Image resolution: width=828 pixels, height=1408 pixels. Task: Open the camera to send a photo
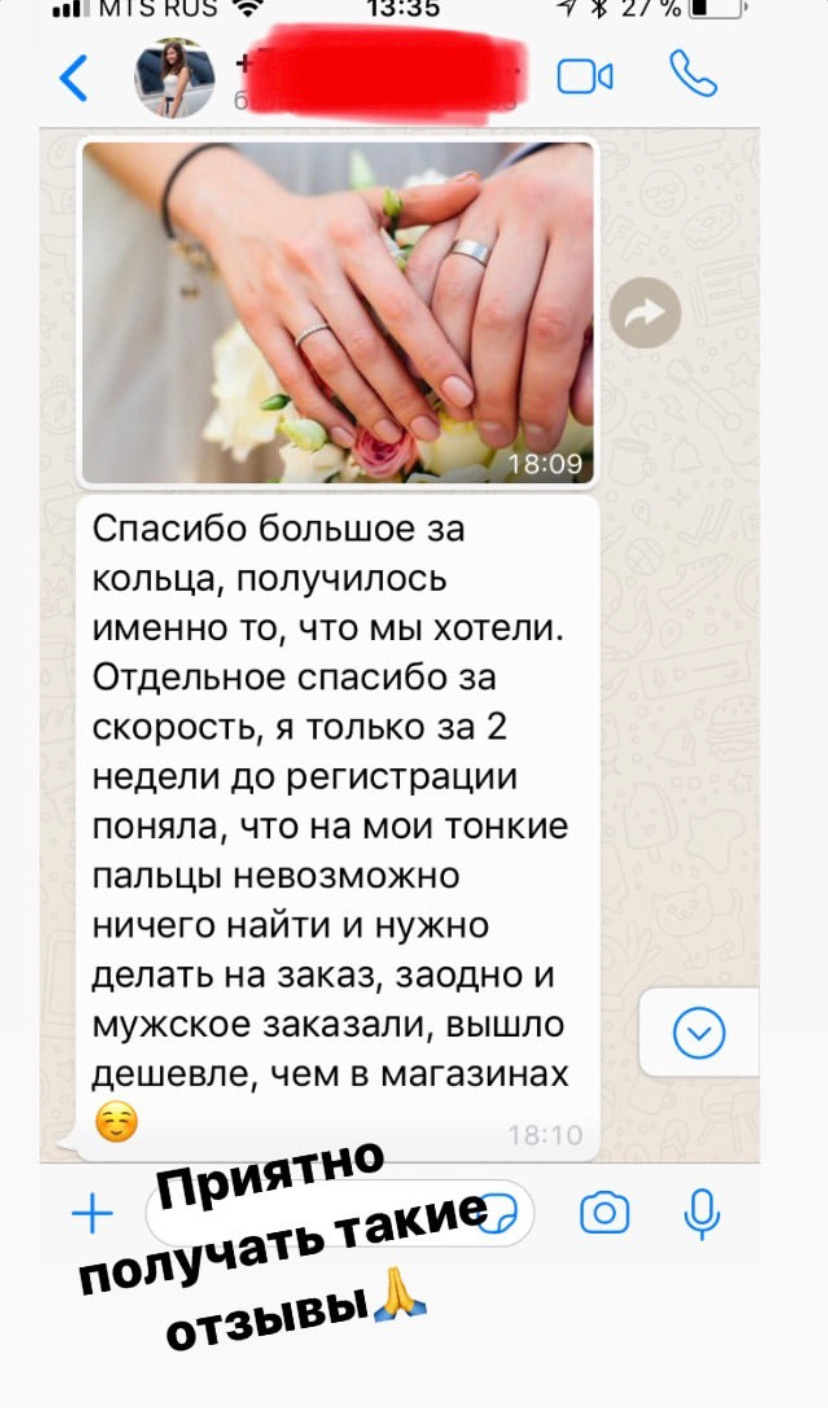605,1211
